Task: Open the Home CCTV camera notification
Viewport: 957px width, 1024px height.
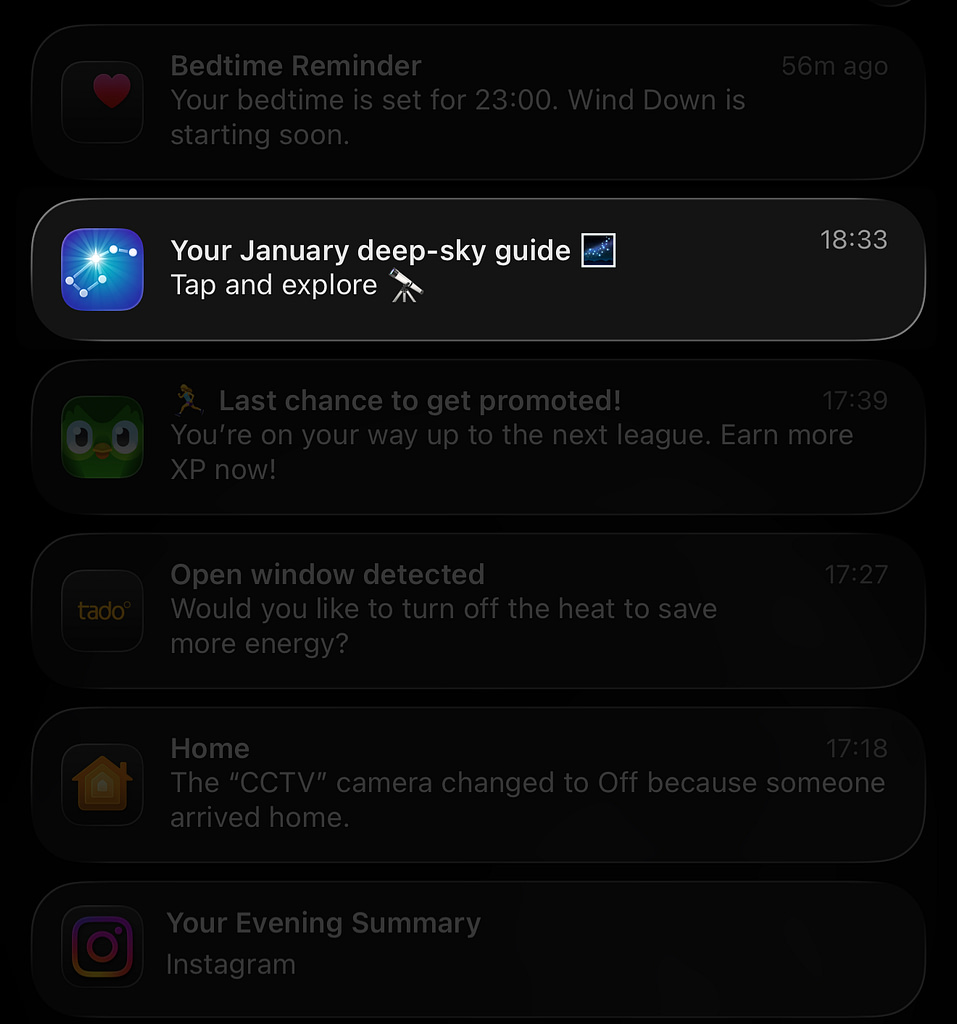Action: [478, 784]
